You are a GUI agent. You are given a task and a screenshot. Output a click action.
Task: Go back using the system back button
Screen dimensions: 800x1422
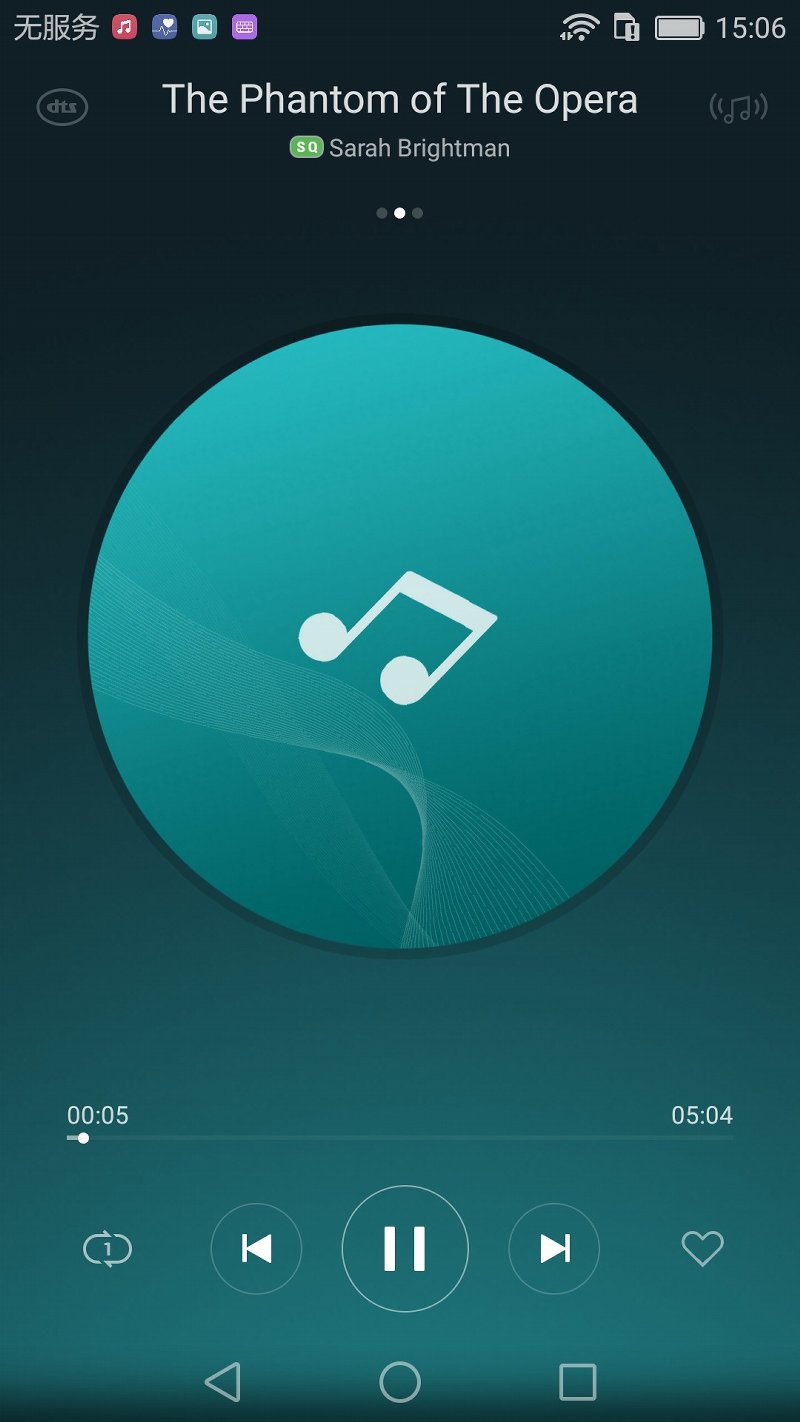pos(222,1382)
